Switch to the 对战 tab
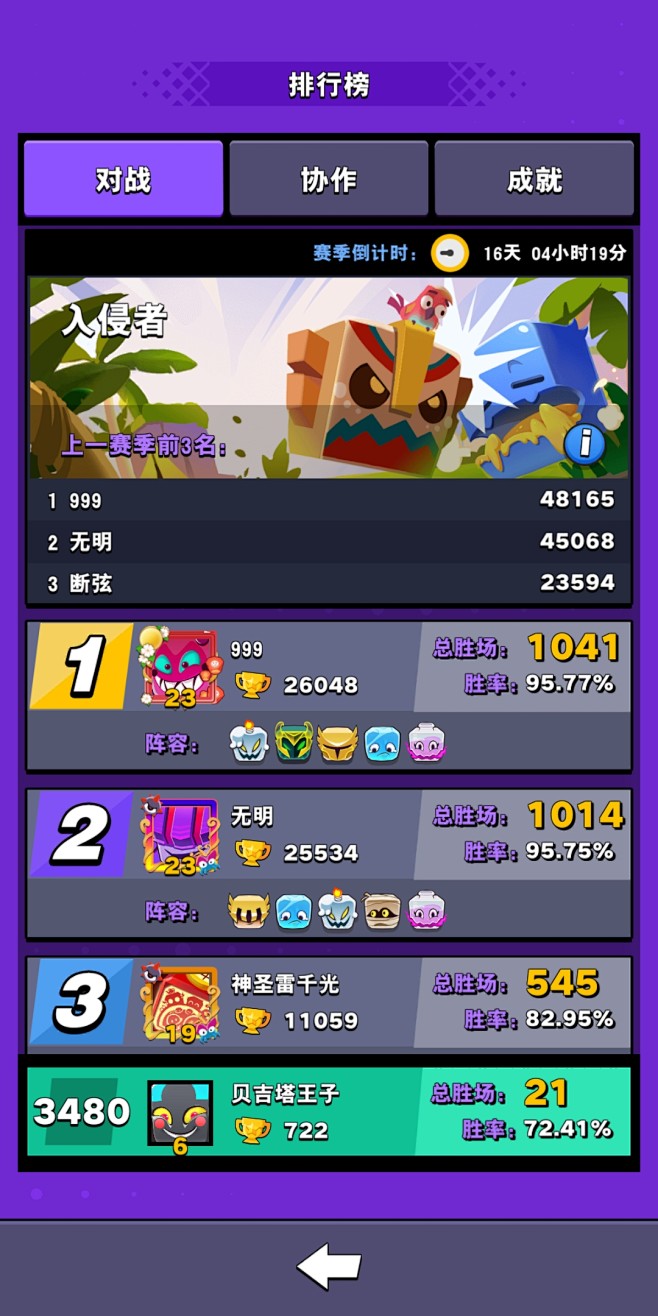This screenshot has height=1316, width=658. pos(123,179)
